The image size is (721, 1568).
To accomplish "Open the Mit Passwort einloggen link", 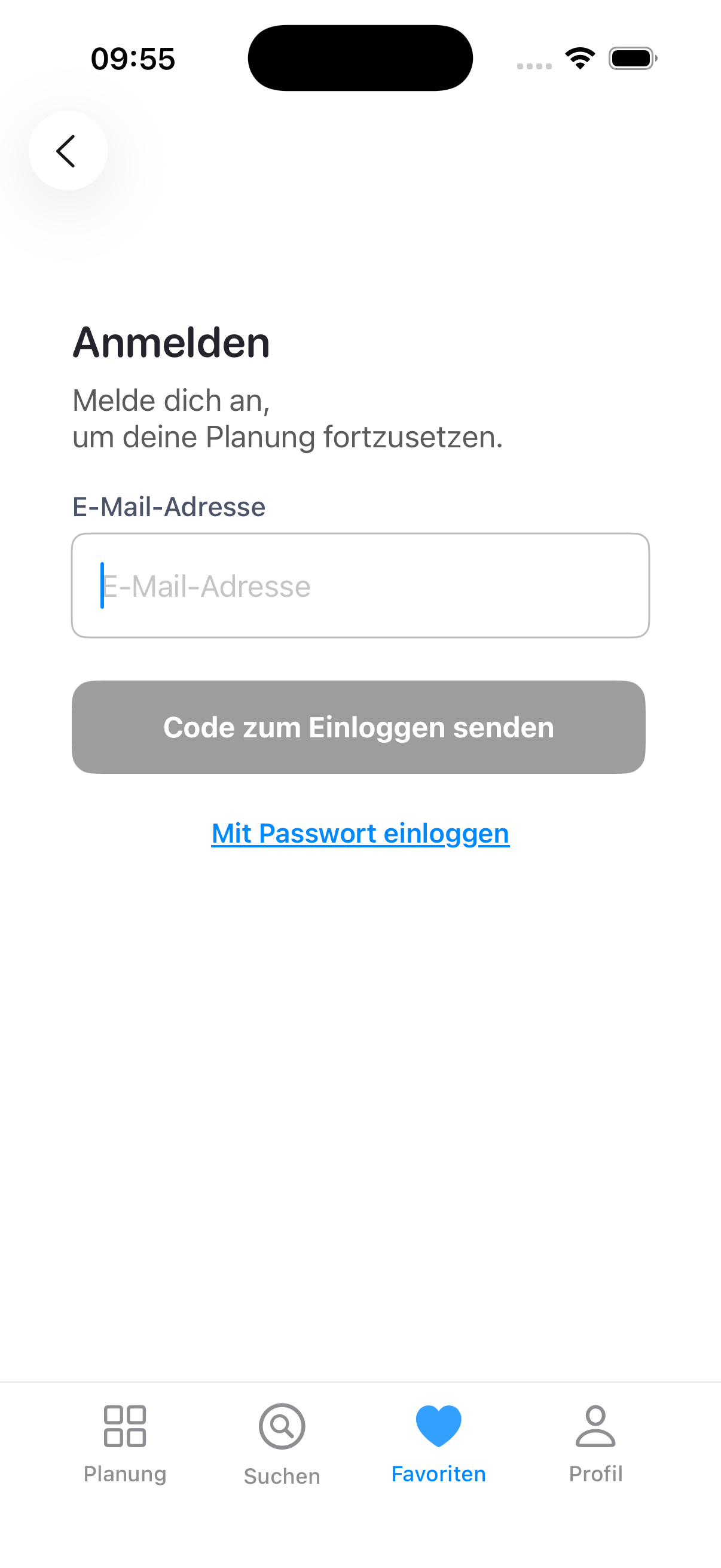I will (x=360, y=832).
